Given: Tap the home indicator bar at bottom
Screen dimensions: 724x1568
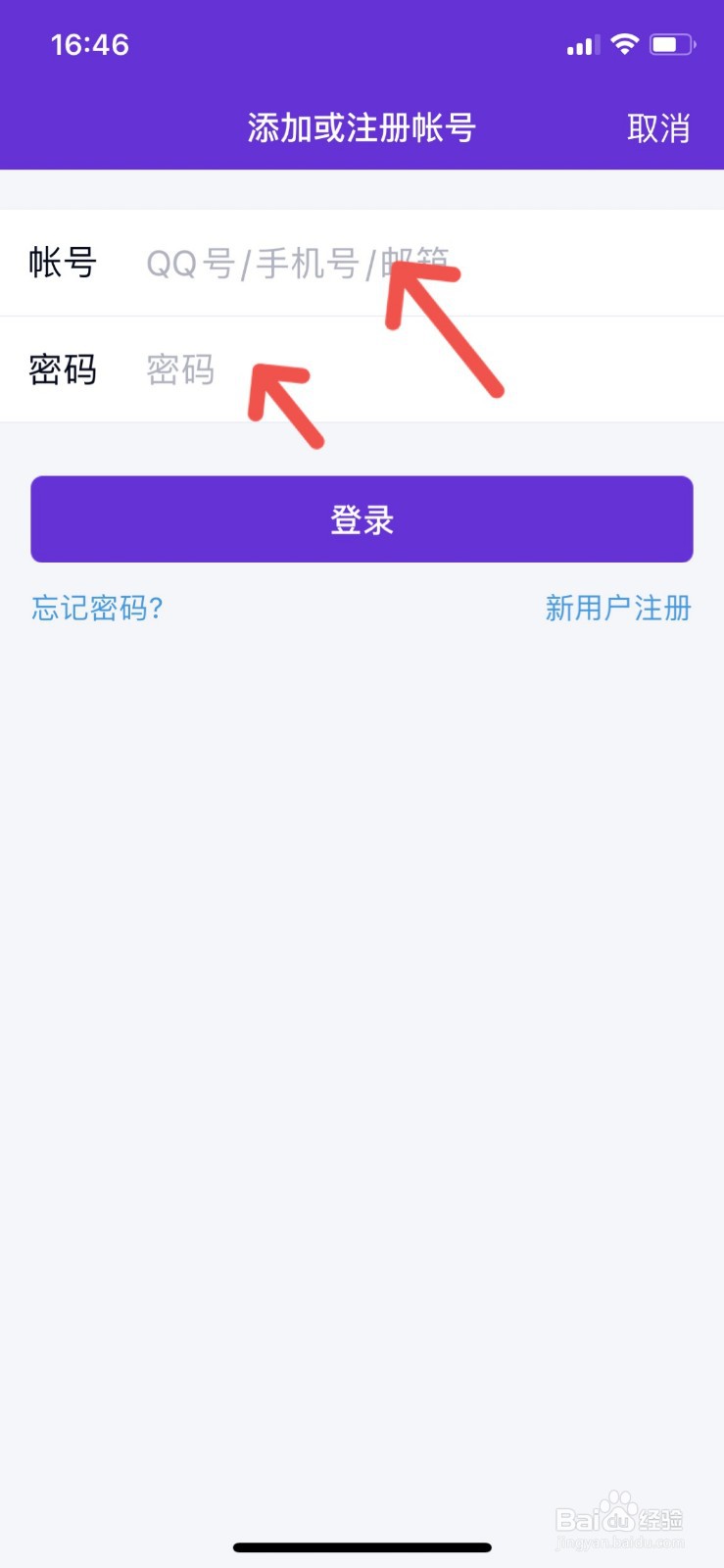Looking at the screenshot, I should click(x=362, y=1546).
